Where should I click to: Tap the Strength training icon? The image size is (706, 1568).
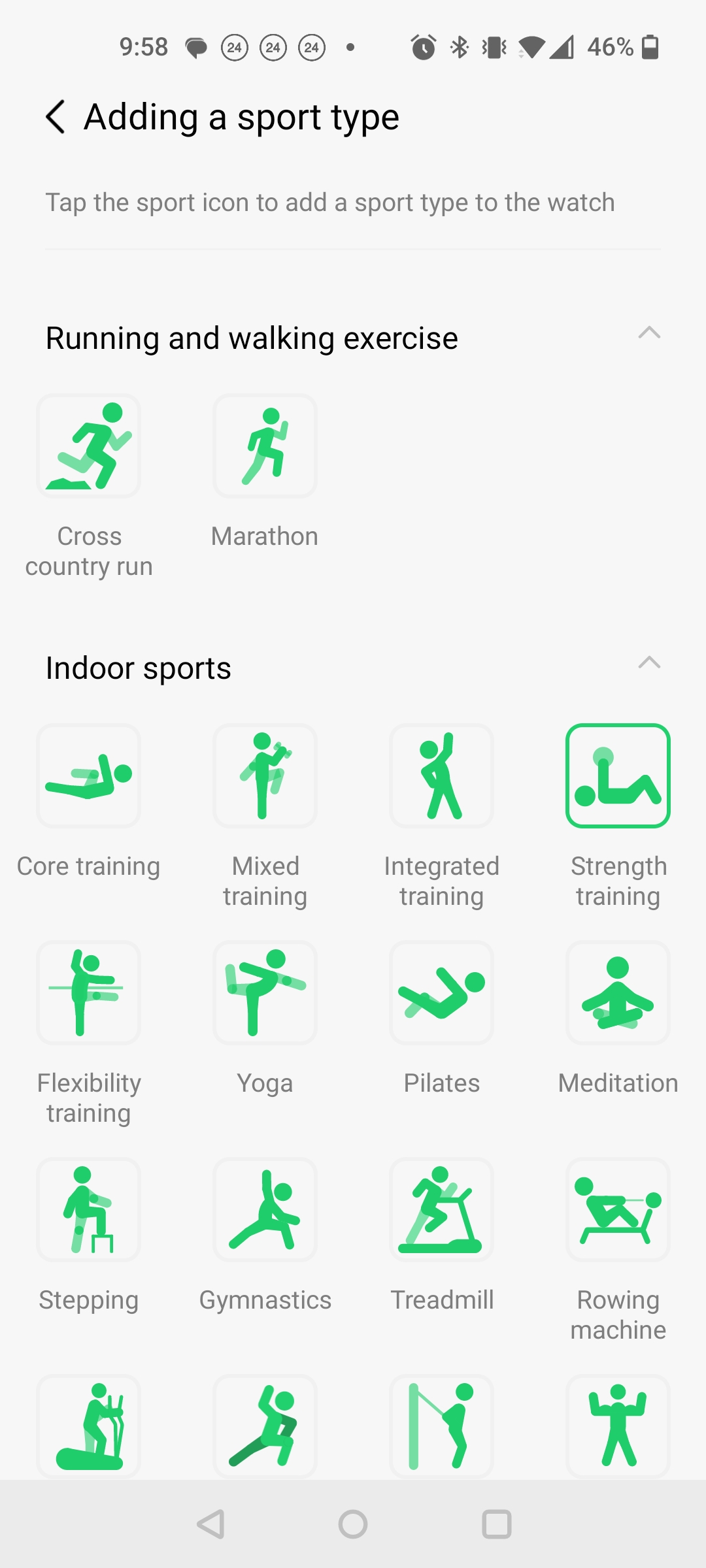618,776
